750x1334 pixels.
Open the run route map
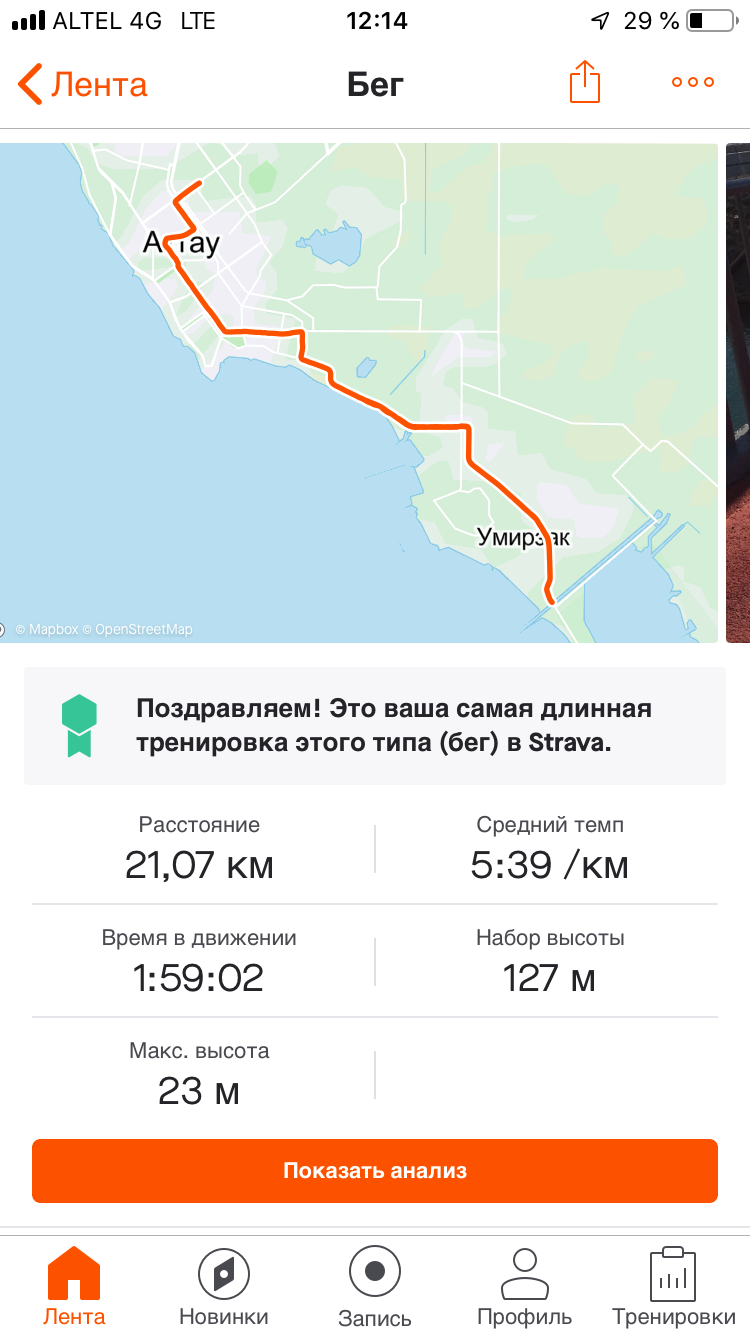tap(360, 392)
